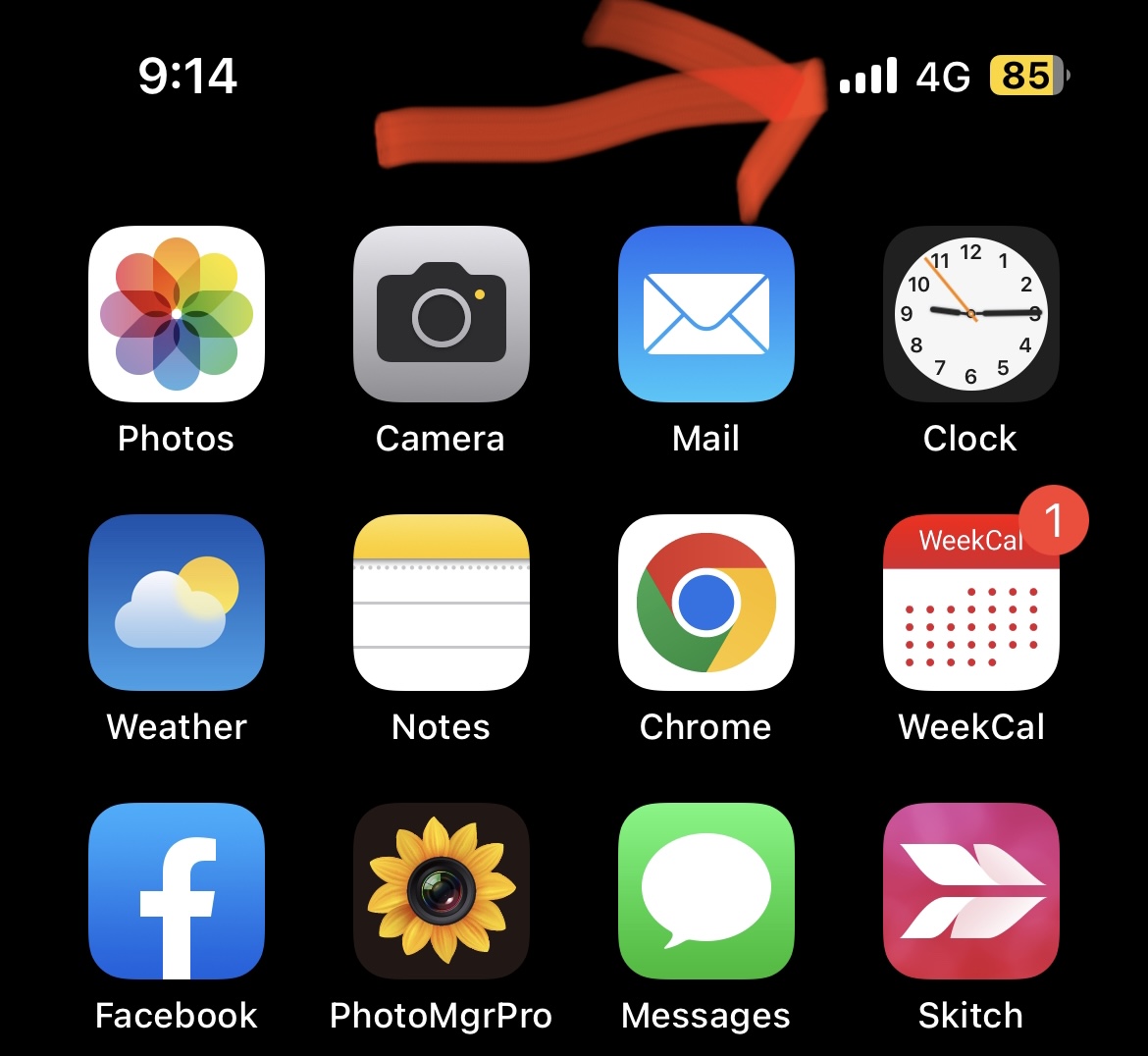Open the Facebook app
The width and height of the screenshot is (1148, 1056).
click(177, 891)
